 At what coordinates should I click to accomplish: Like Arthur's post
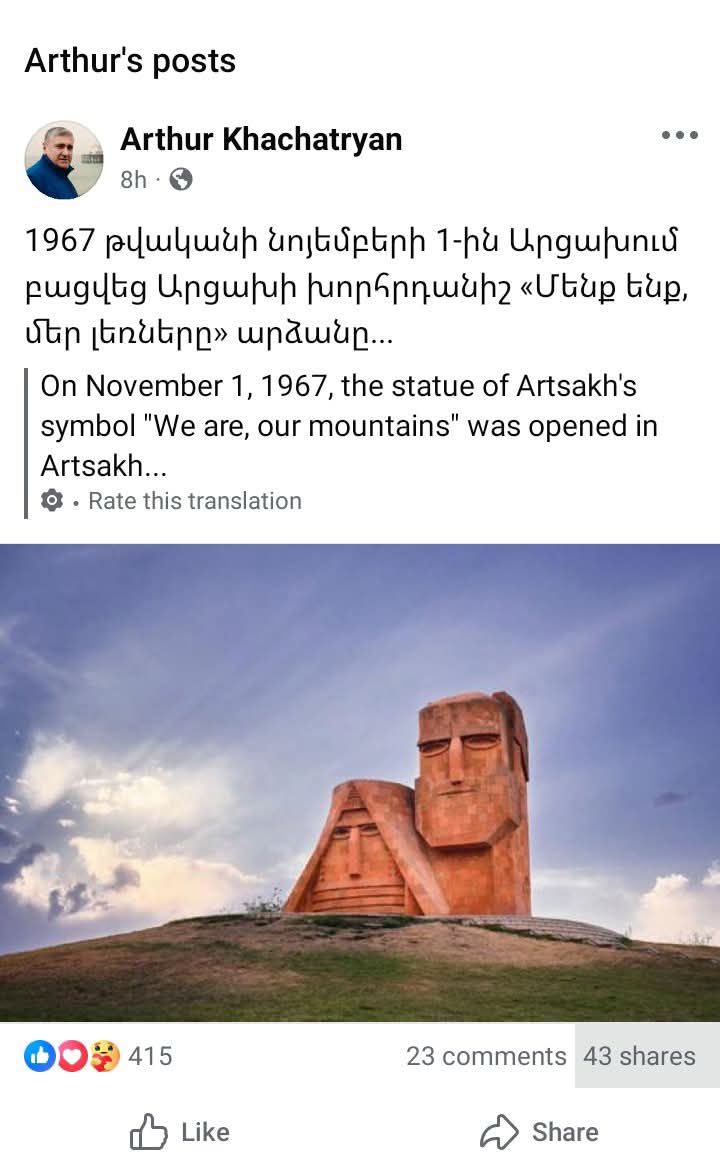coord(180,1132)
